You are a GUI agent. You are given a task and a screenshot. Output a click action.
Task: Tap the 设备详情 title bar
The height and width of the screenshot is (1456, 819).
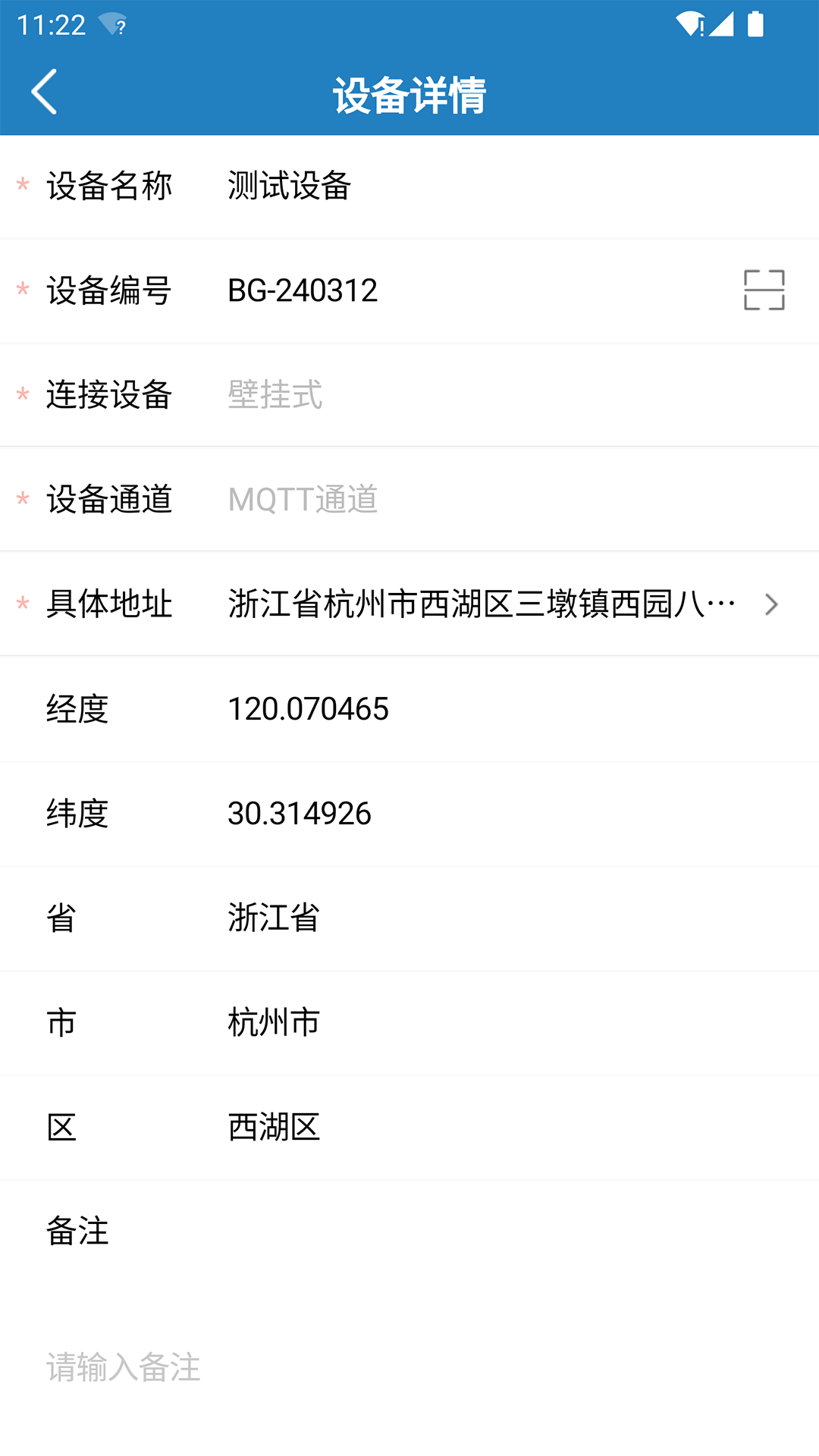[409, 94]
